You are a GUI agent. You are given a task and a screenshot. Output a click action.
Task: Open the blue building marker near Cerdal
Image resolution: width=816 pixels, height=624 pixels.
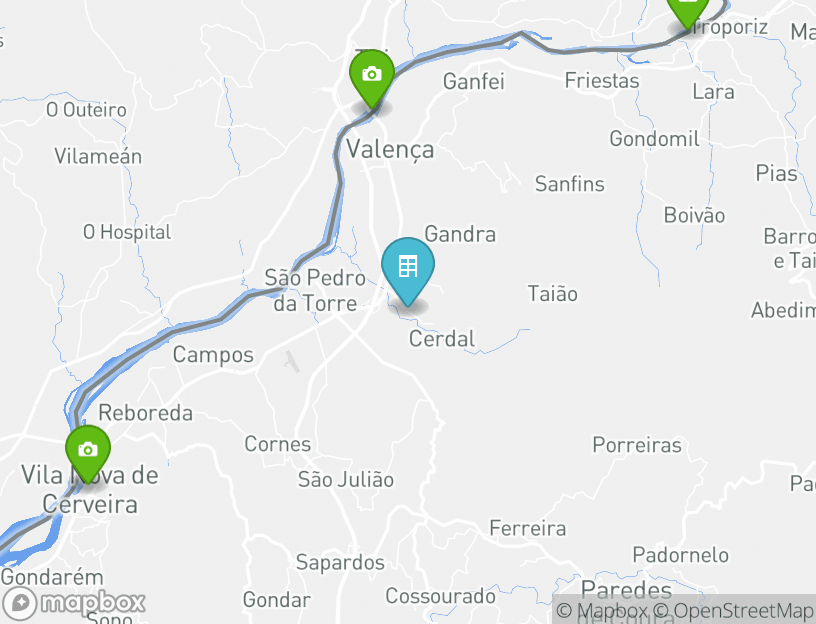point(408,268)
